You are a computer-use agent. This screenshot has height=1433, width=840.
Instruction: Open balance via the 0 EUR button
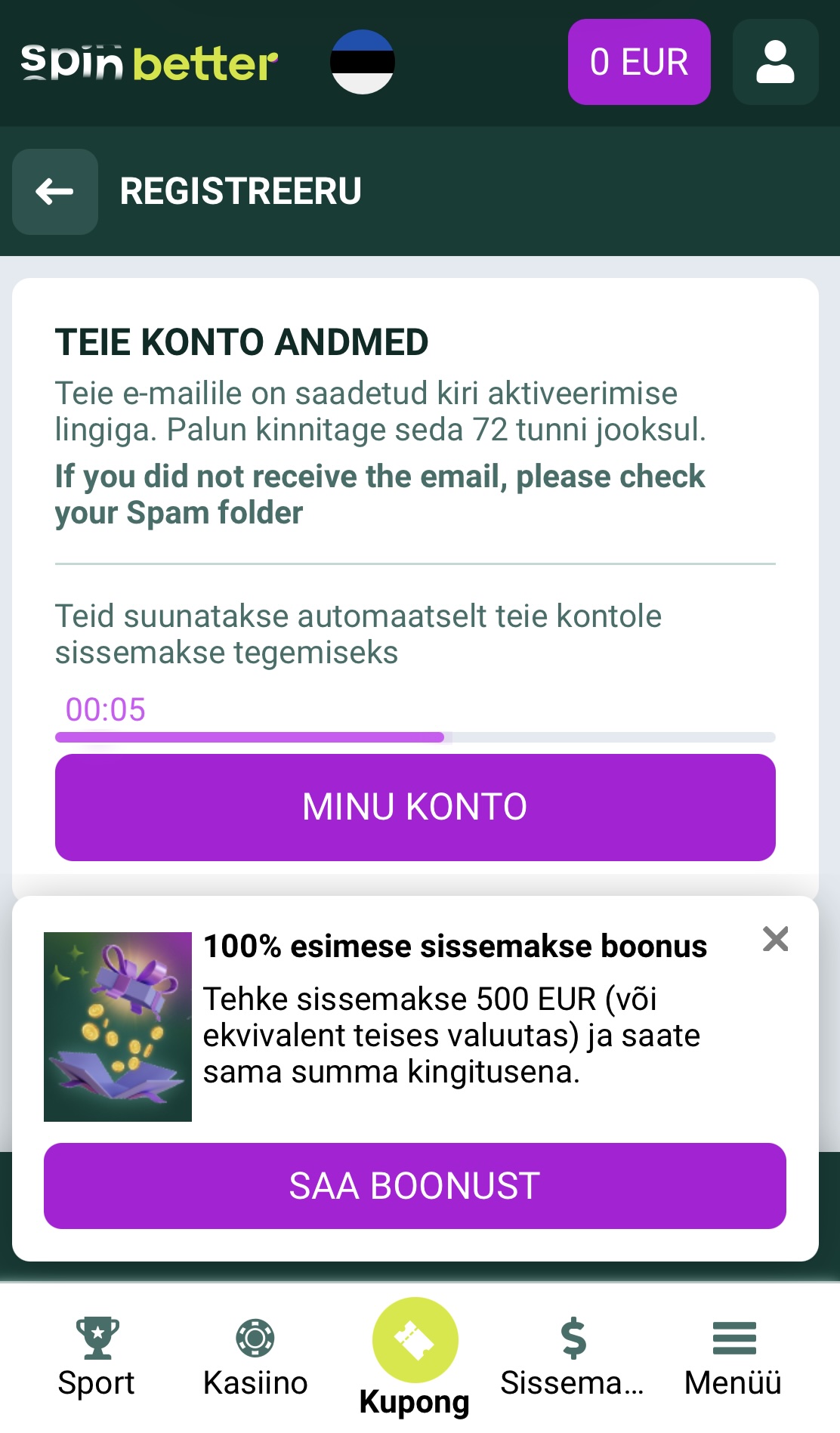tap(638, 62)
